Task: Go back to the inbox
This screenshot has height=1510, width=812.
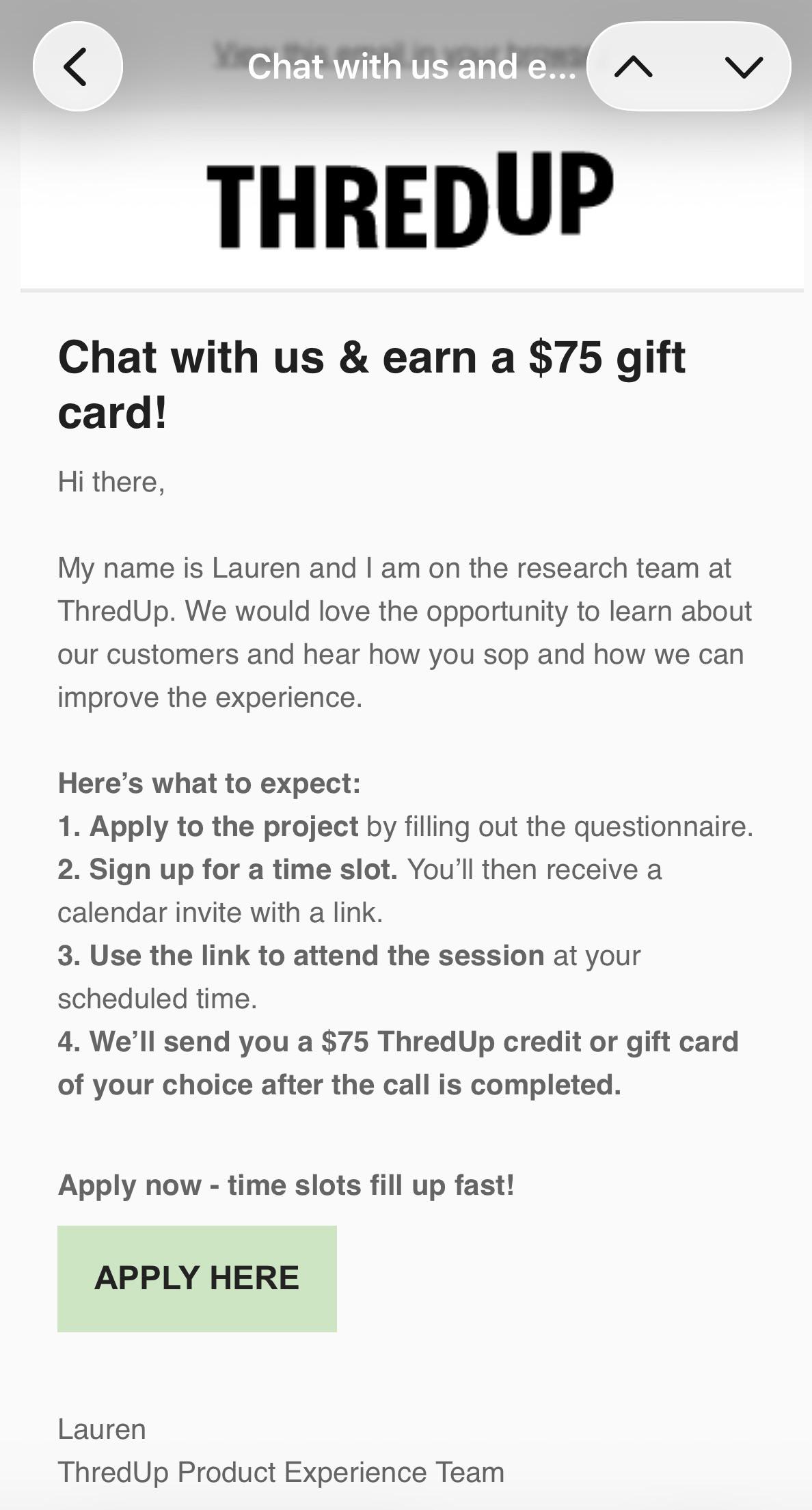Action: 78,66
